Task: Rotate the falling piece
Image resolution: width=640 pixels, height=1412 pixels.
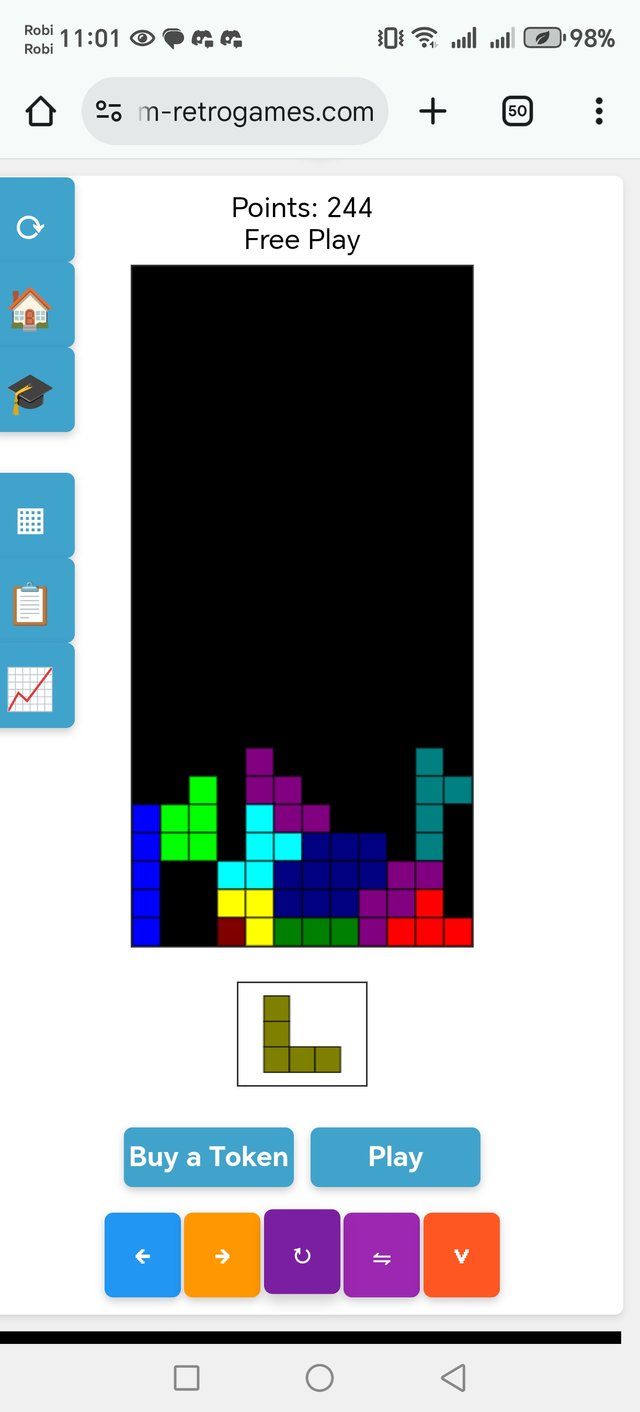Action: (302, 1254)
